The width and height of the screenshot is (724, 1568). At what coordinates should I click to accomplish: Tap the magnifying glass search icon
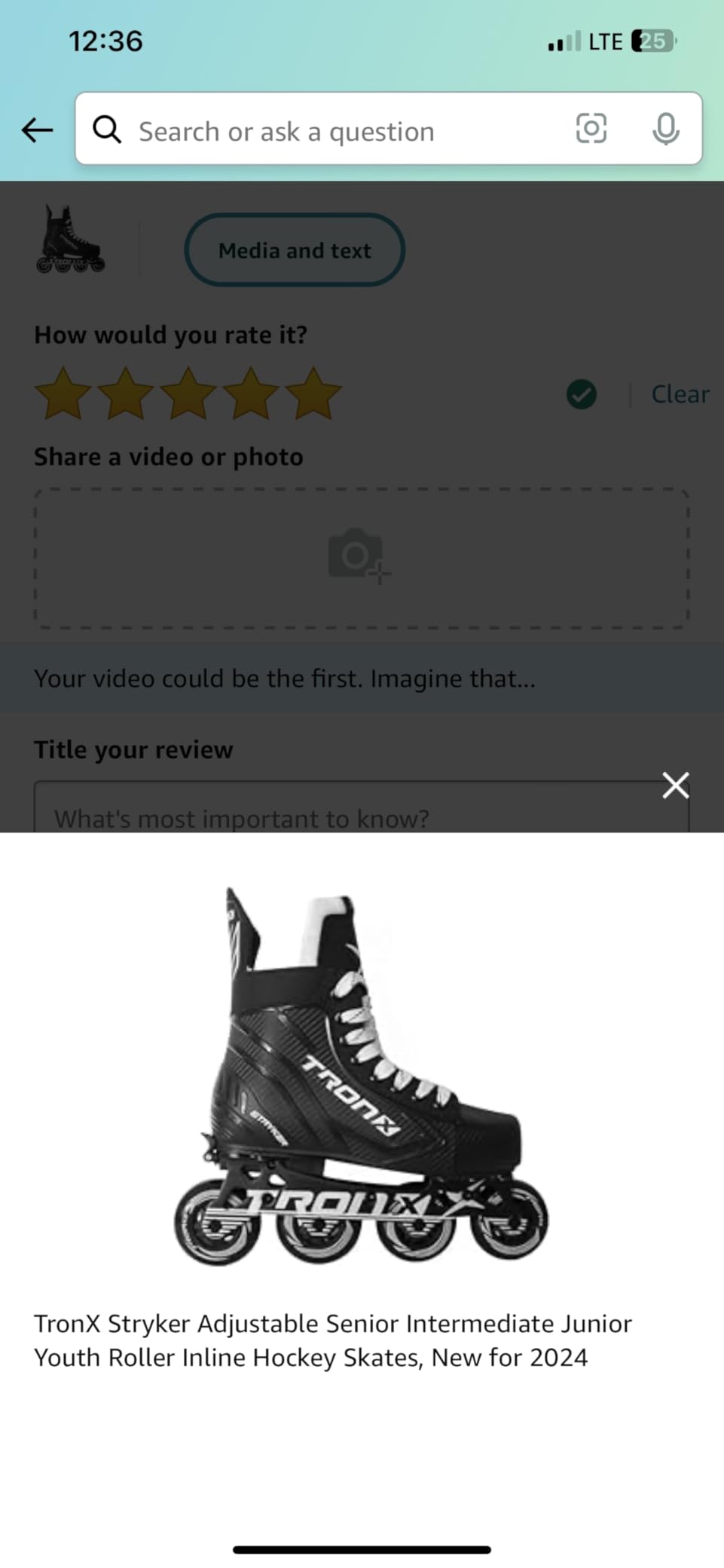(x=107, y=129)
